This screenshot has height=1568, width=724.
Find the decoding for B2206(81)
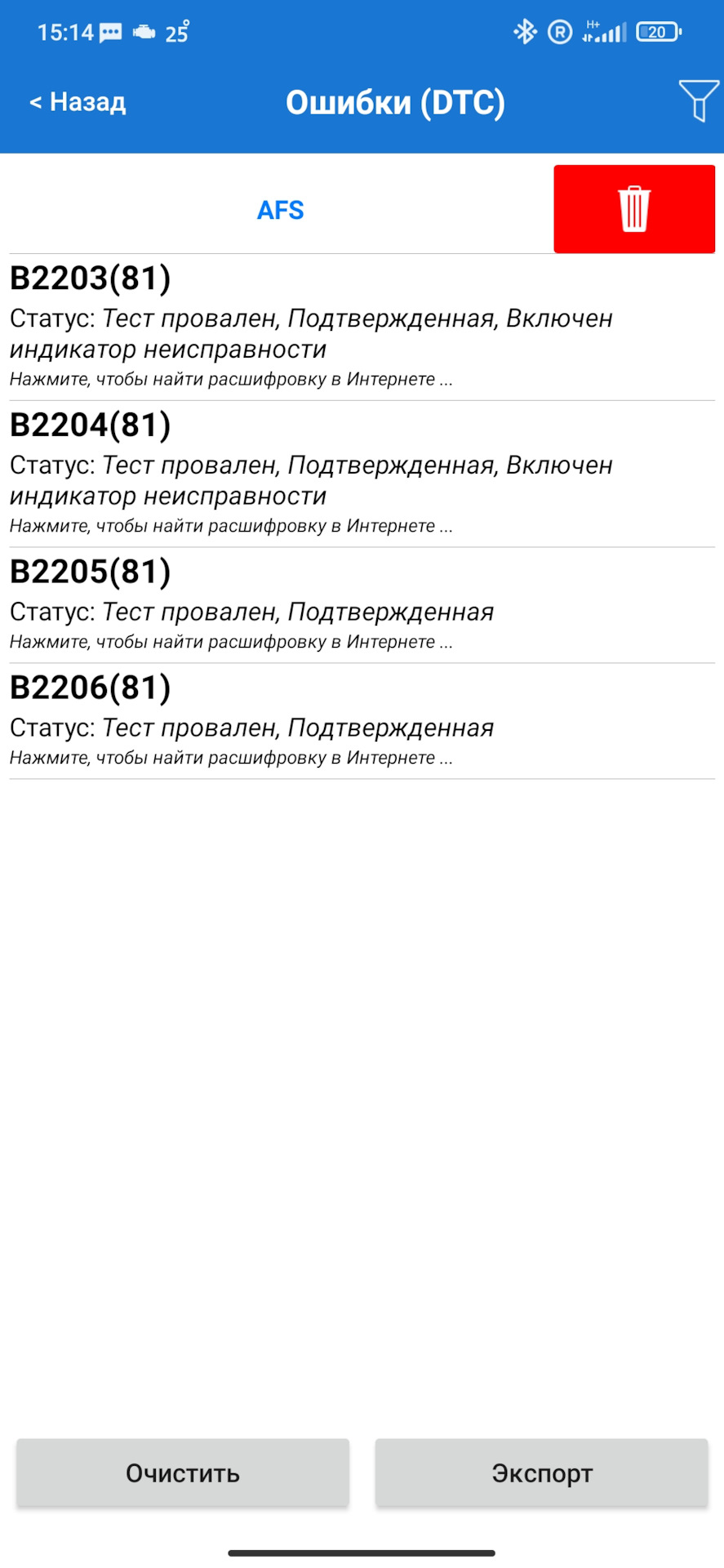(231, 758)
